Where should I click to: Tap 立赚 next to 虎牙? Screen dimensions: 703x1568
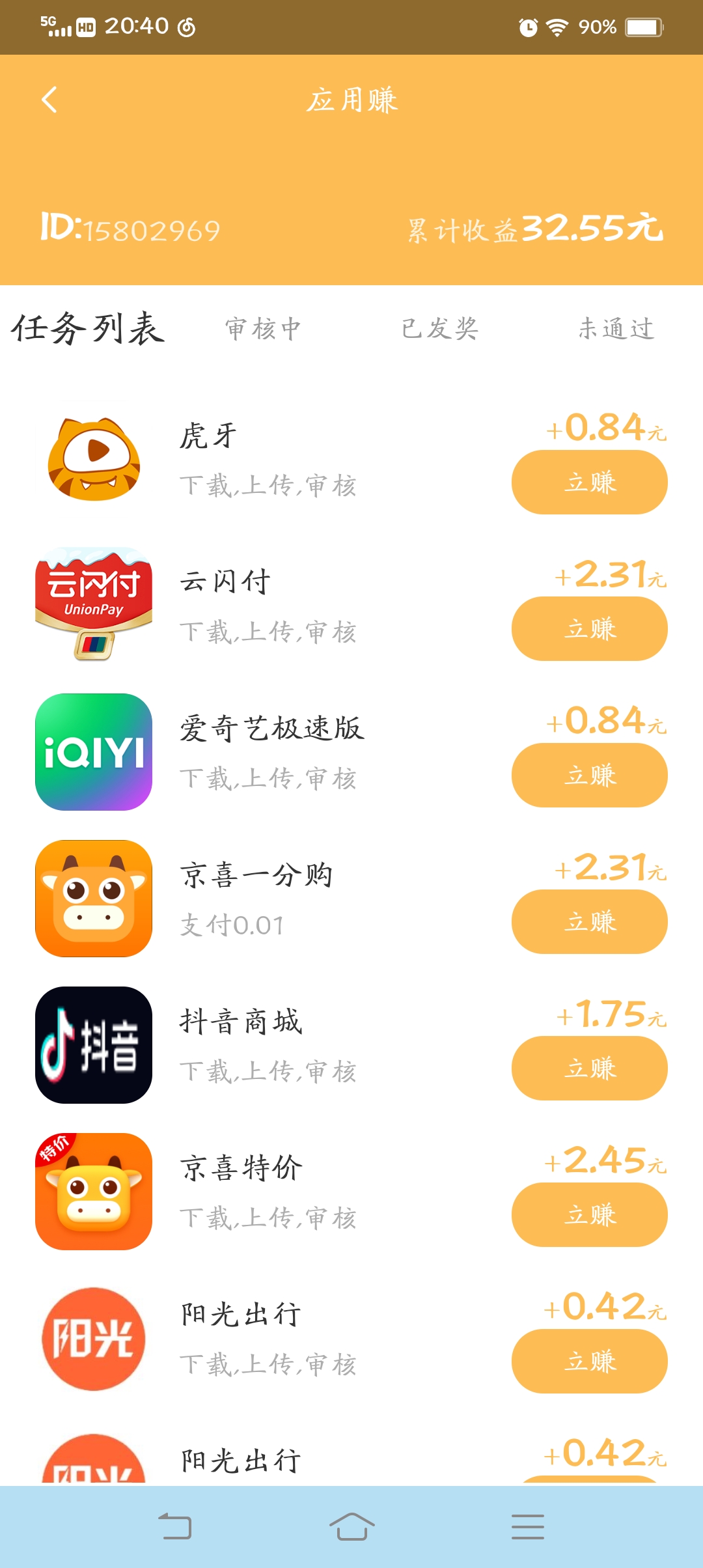click(x=588, y=482)
